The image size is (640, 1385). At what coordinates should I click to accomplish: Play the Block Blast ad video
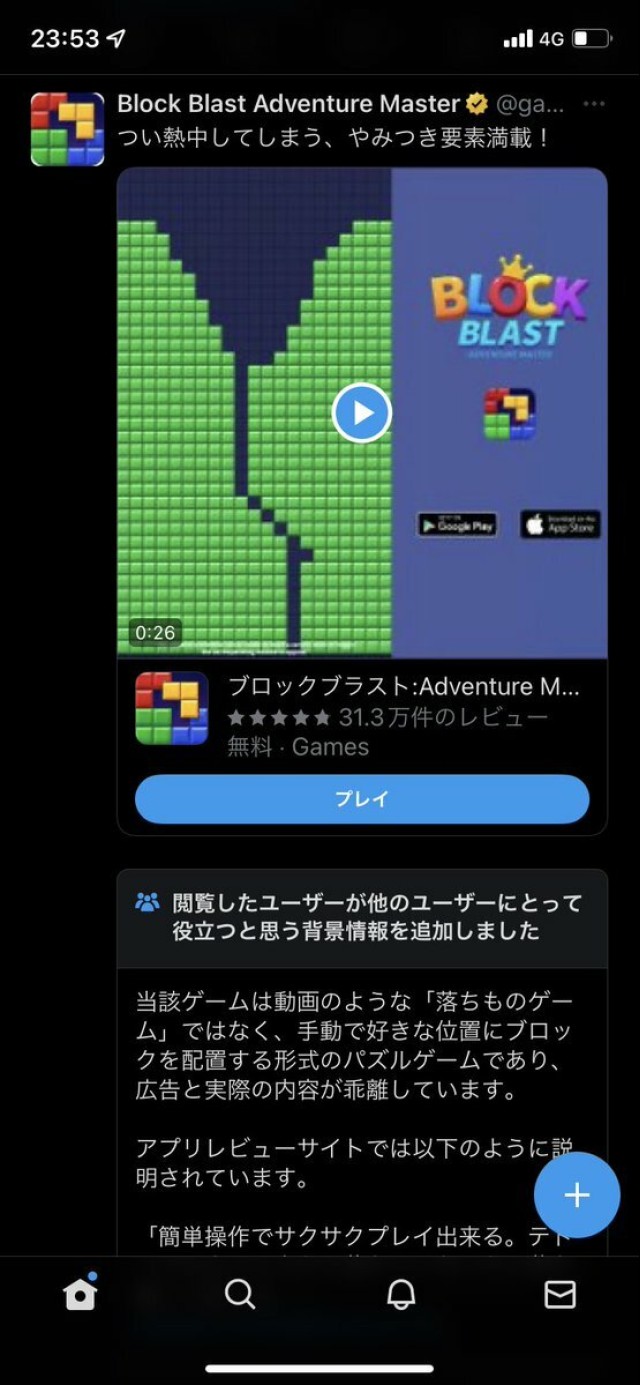pyautogui.click(x=361, y=412)
